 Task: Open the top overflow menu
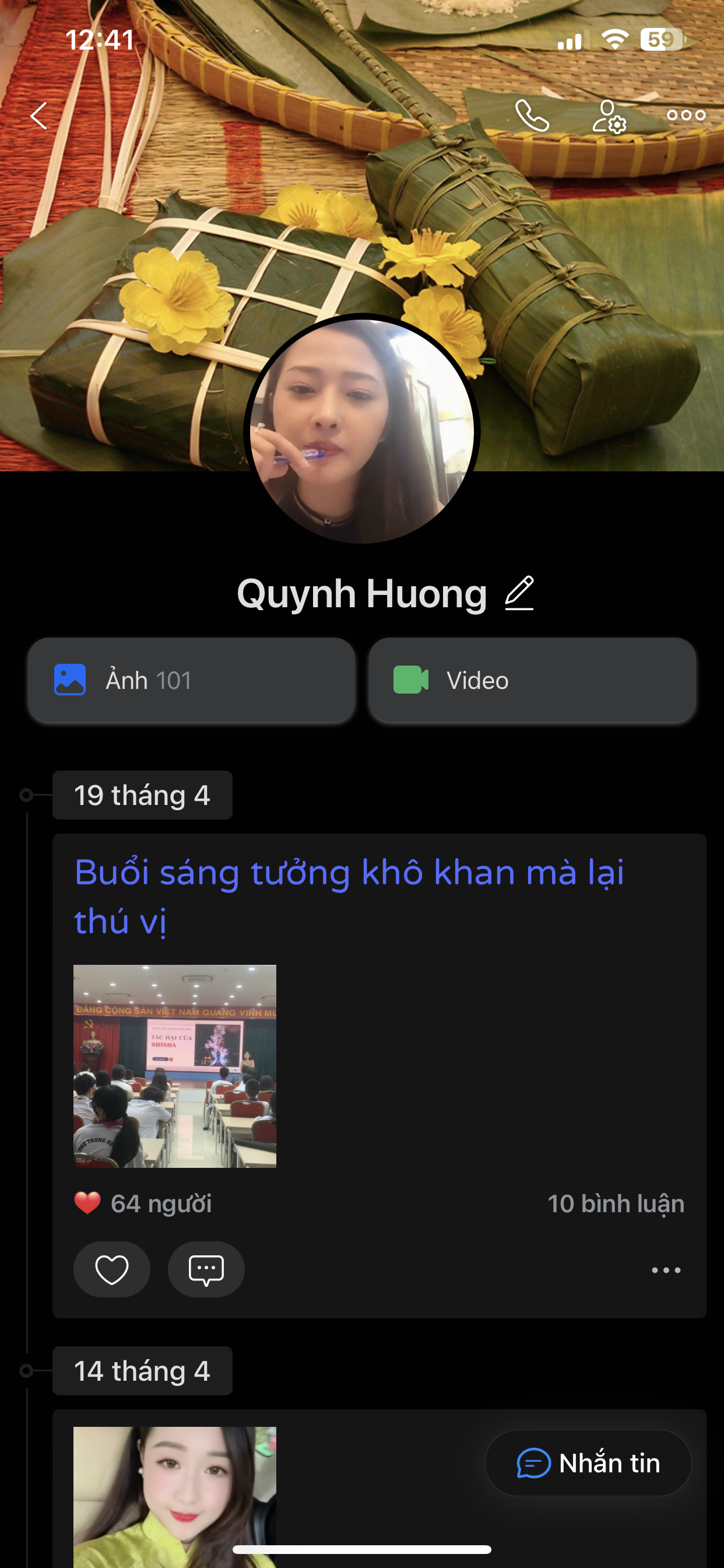point(686,116)
